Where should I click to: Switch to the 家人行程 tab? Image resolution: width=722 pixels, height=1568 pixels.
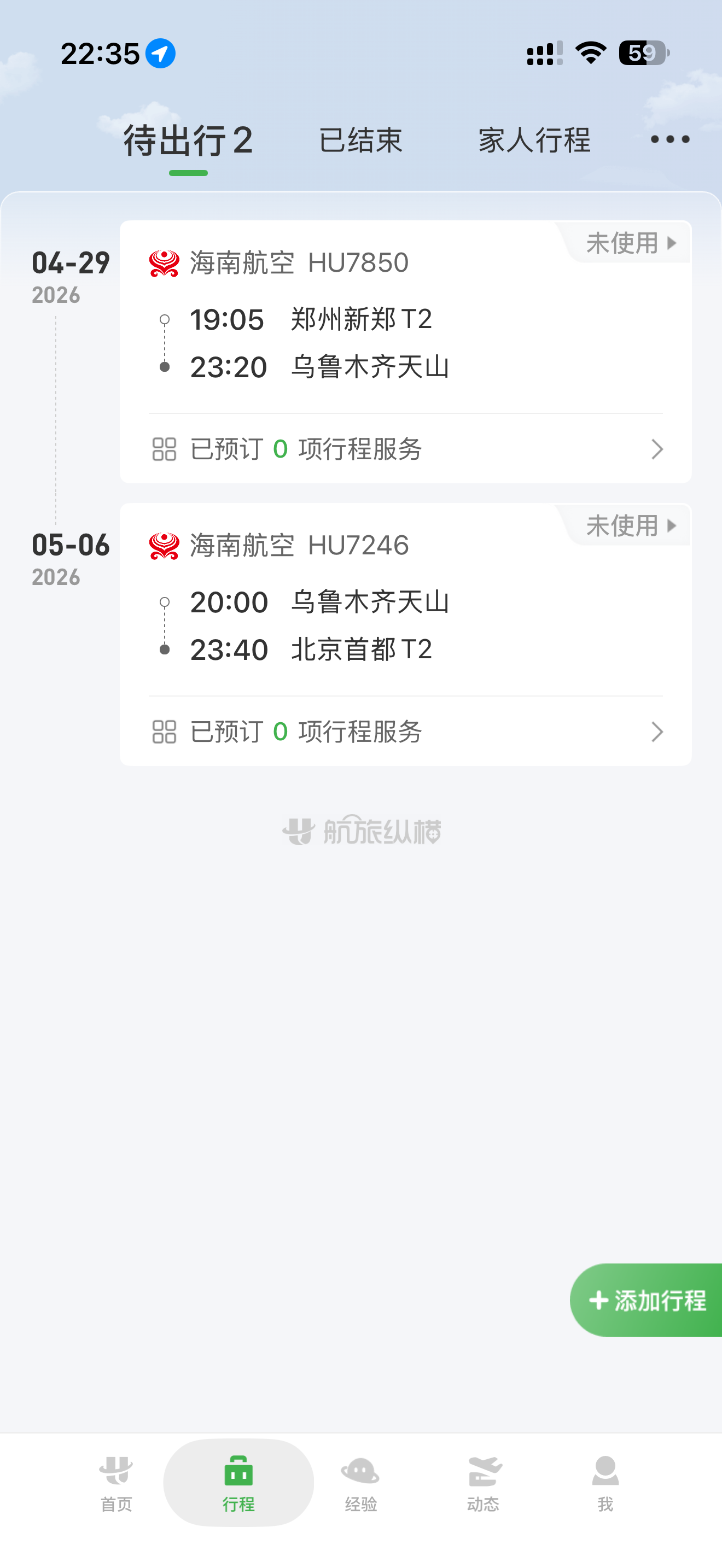tap(534, 141)
